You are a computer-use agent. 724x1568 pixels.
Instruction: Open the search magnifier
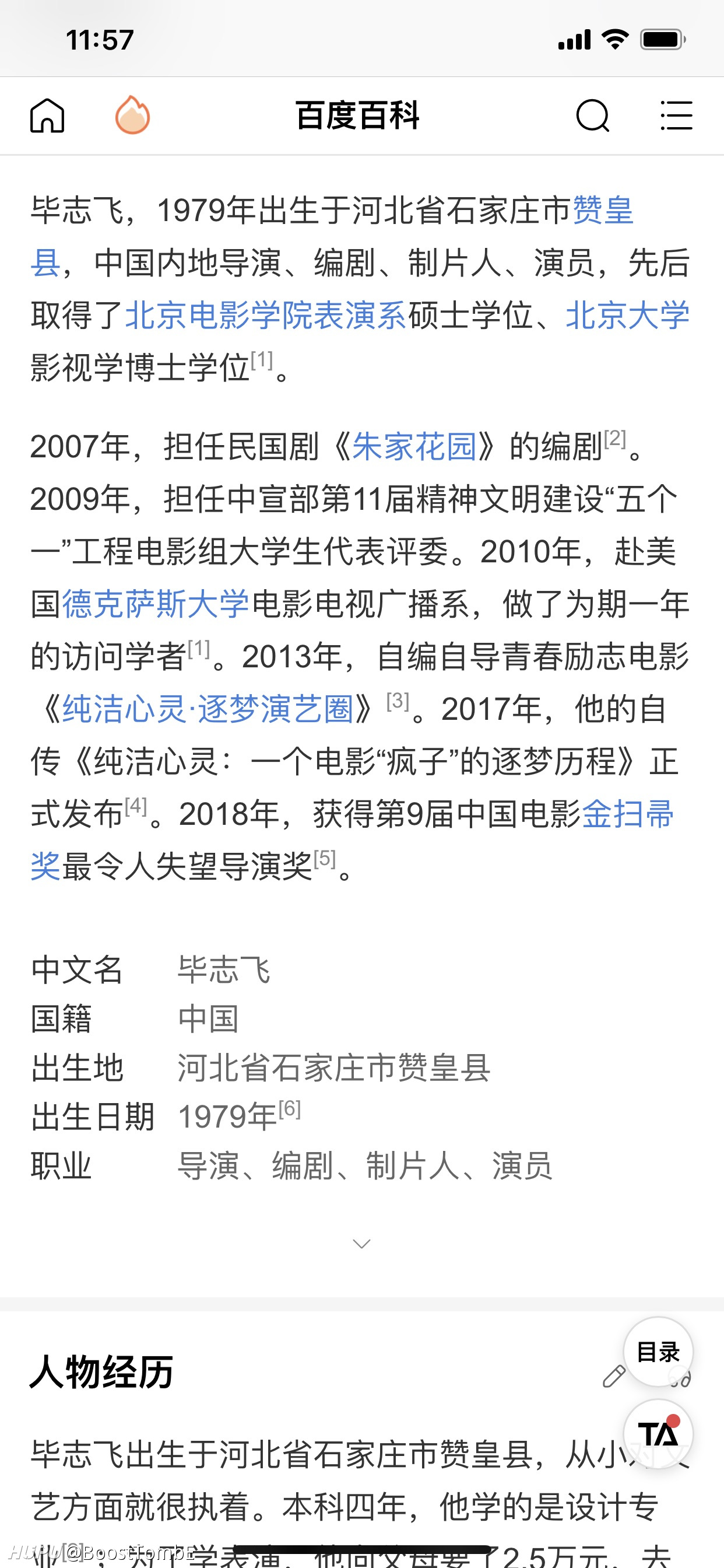(593, 116)
